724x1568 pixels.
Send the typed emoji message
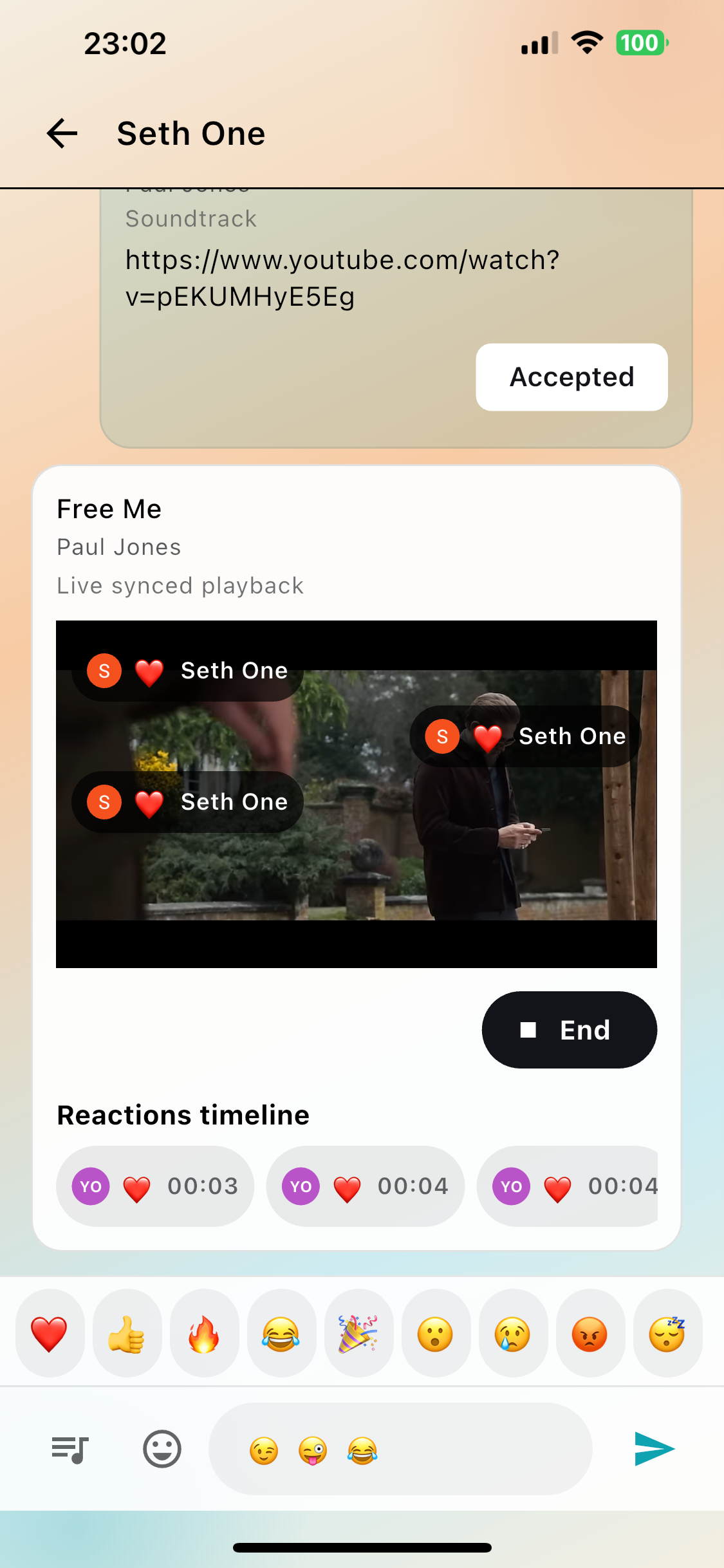tap(654, 1450)
